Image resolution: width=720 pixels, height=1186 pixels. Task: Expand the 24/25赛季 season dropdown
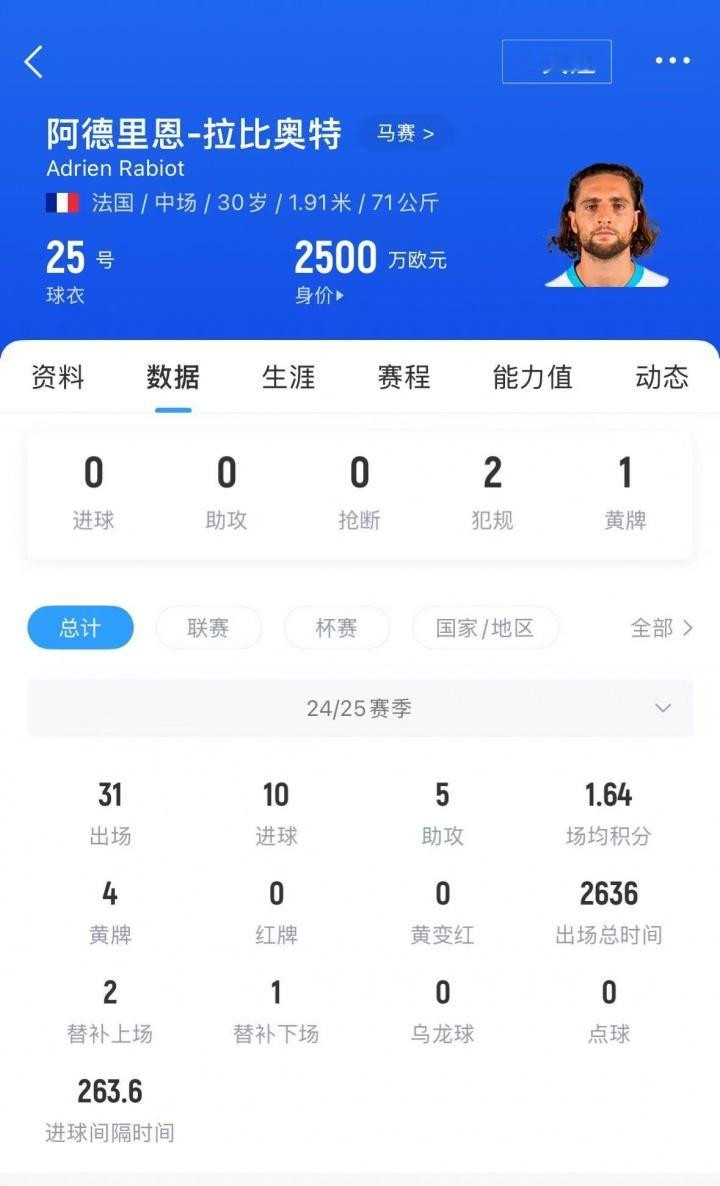point(360,708)
